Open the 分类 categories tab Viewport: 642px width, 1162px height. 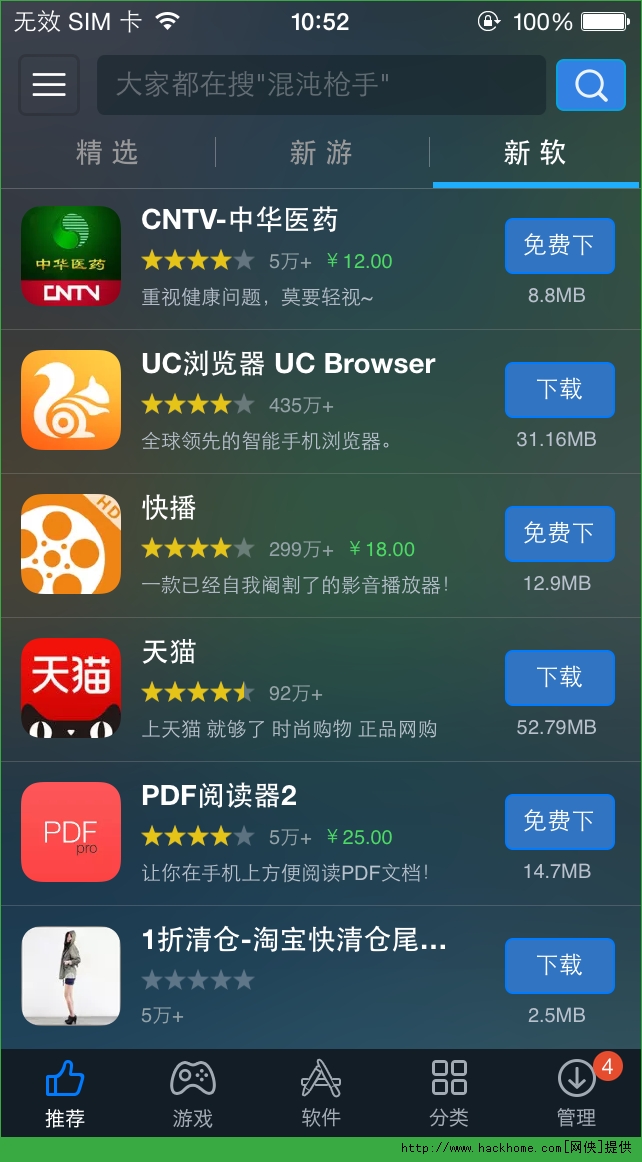click(449, 1095)
